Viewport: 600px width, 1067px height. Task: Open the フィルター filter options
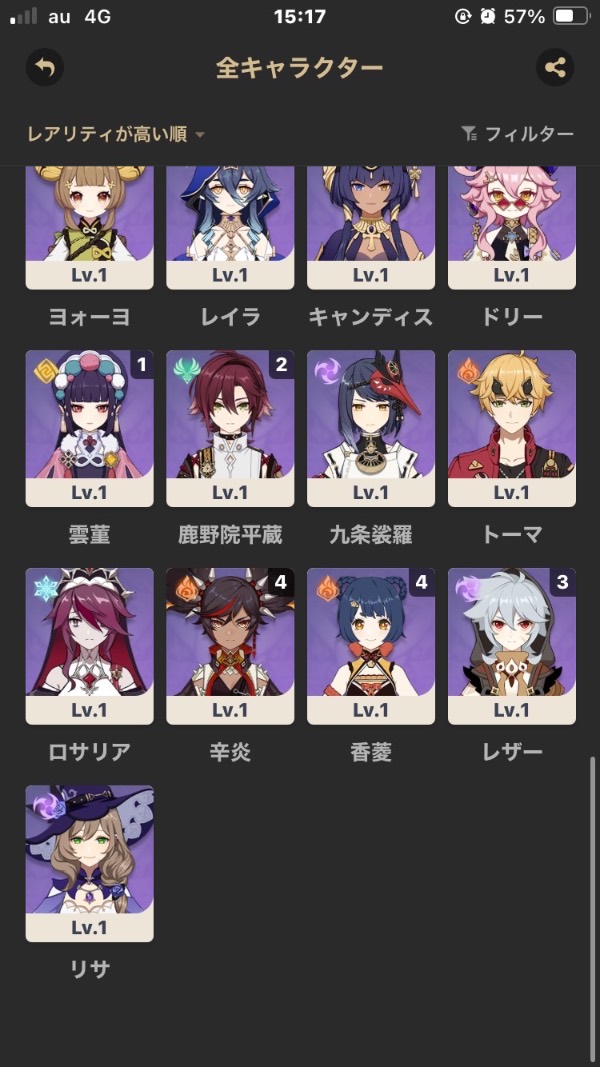pyautogui.click(x=517, y=134)
